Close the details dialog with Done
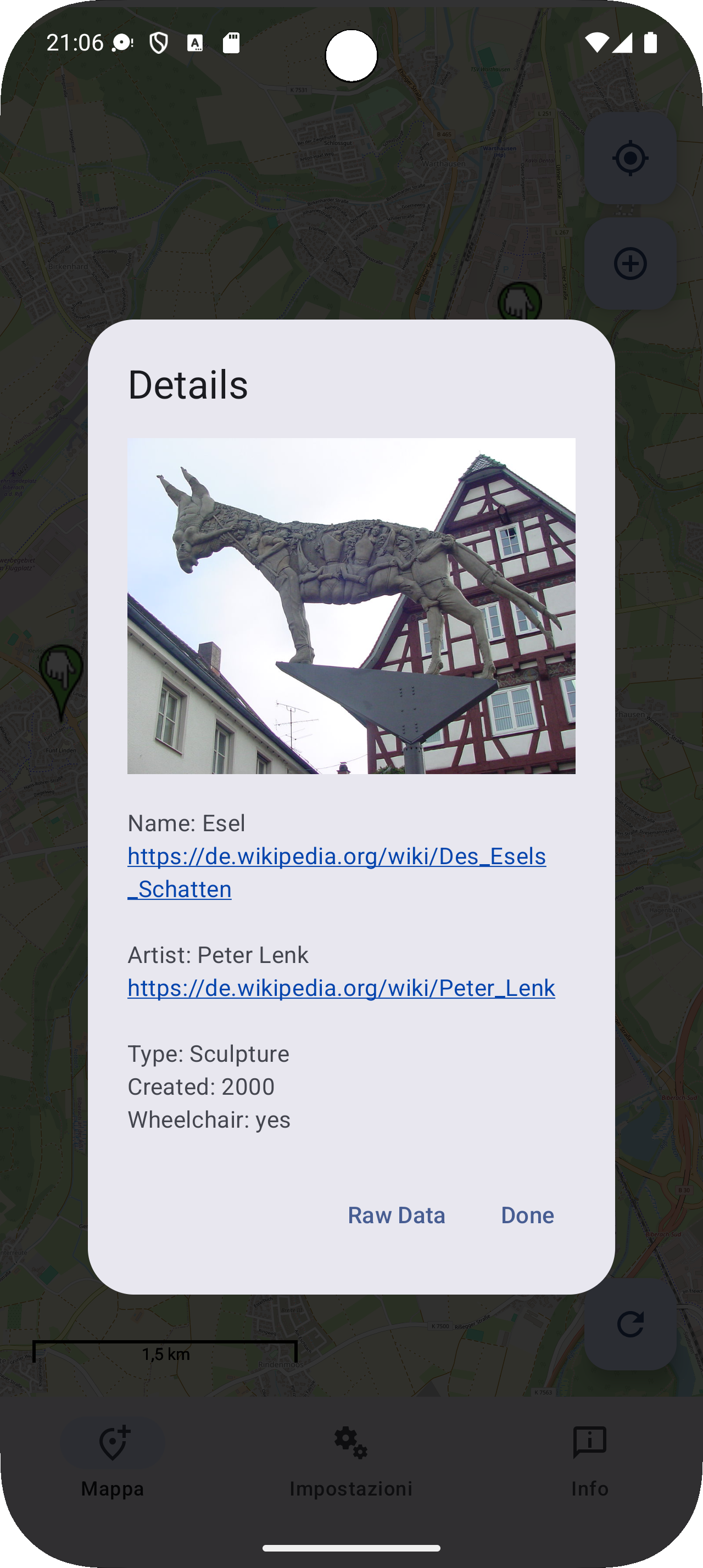The image size is (703, 1568). pos(527,1215)
